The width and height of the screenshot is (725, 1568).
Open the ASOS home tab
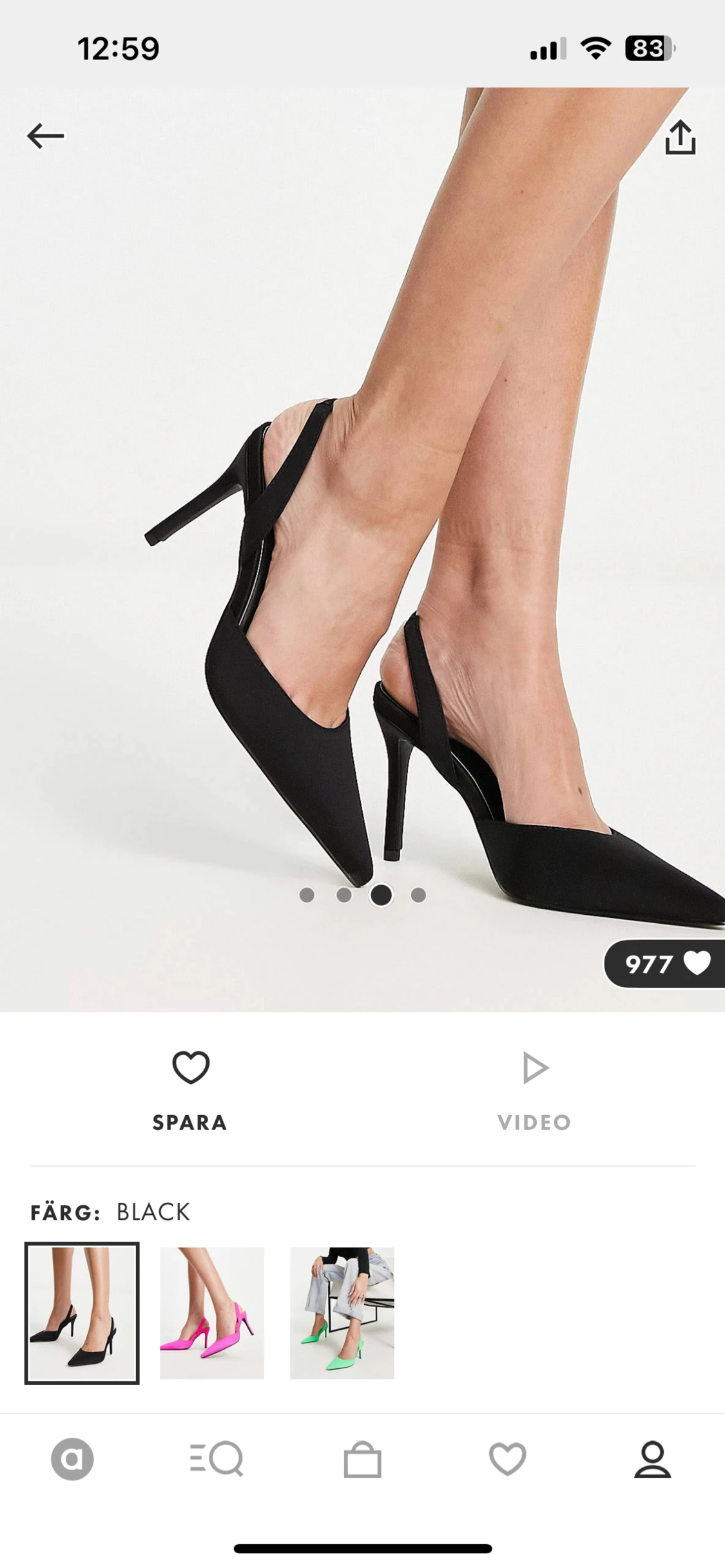point(72,1459)
